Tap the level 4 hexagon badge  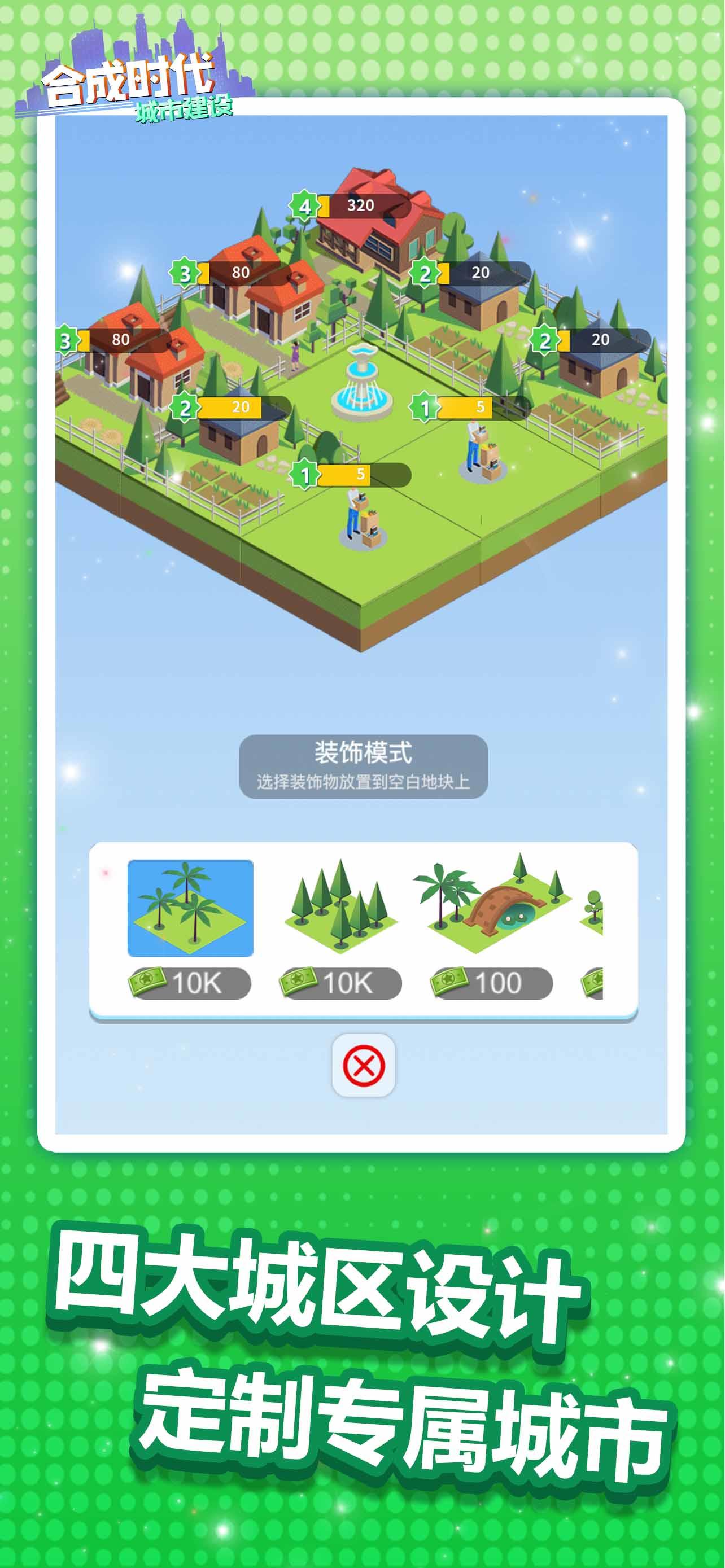pos(305,206)
